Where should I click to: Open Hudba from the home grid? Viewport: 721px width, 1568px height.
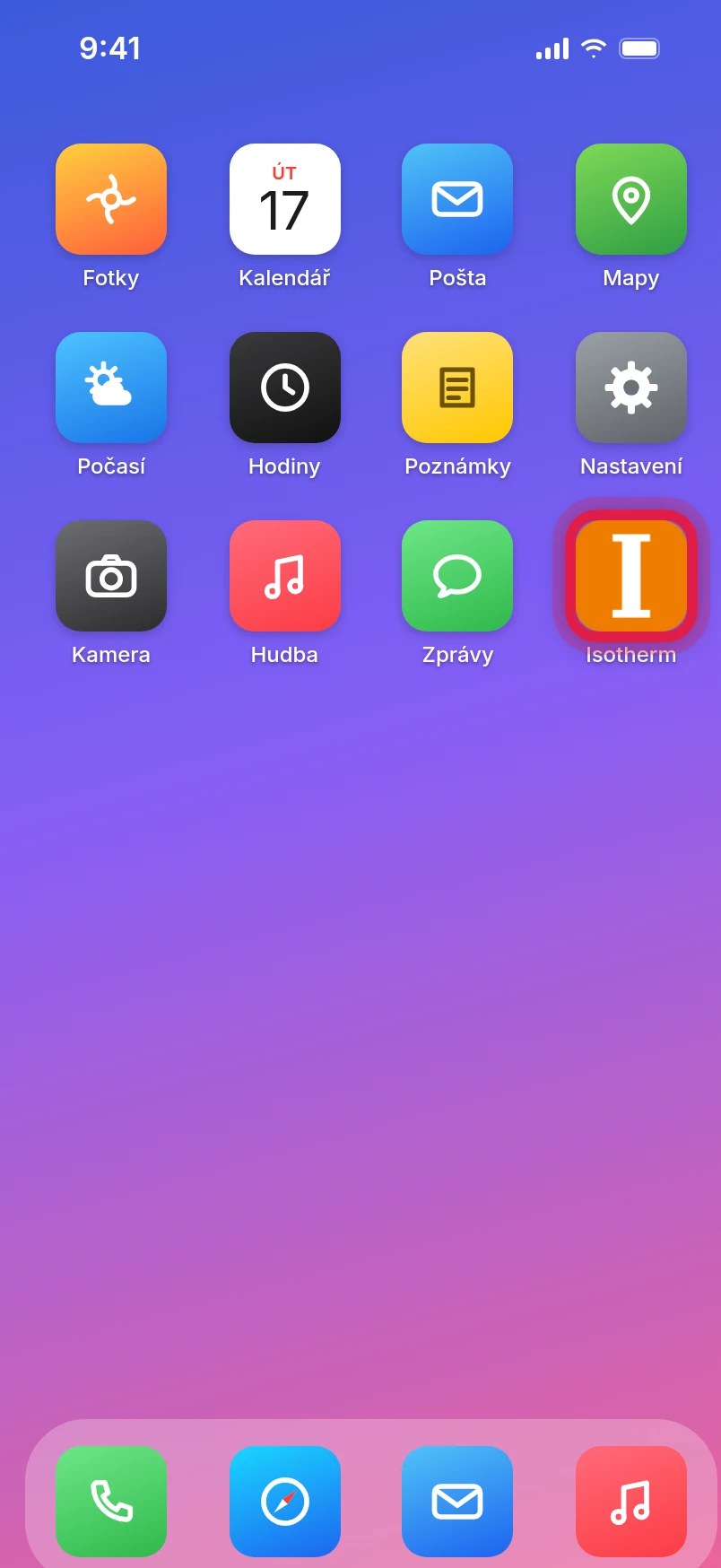tap(285, 576)
